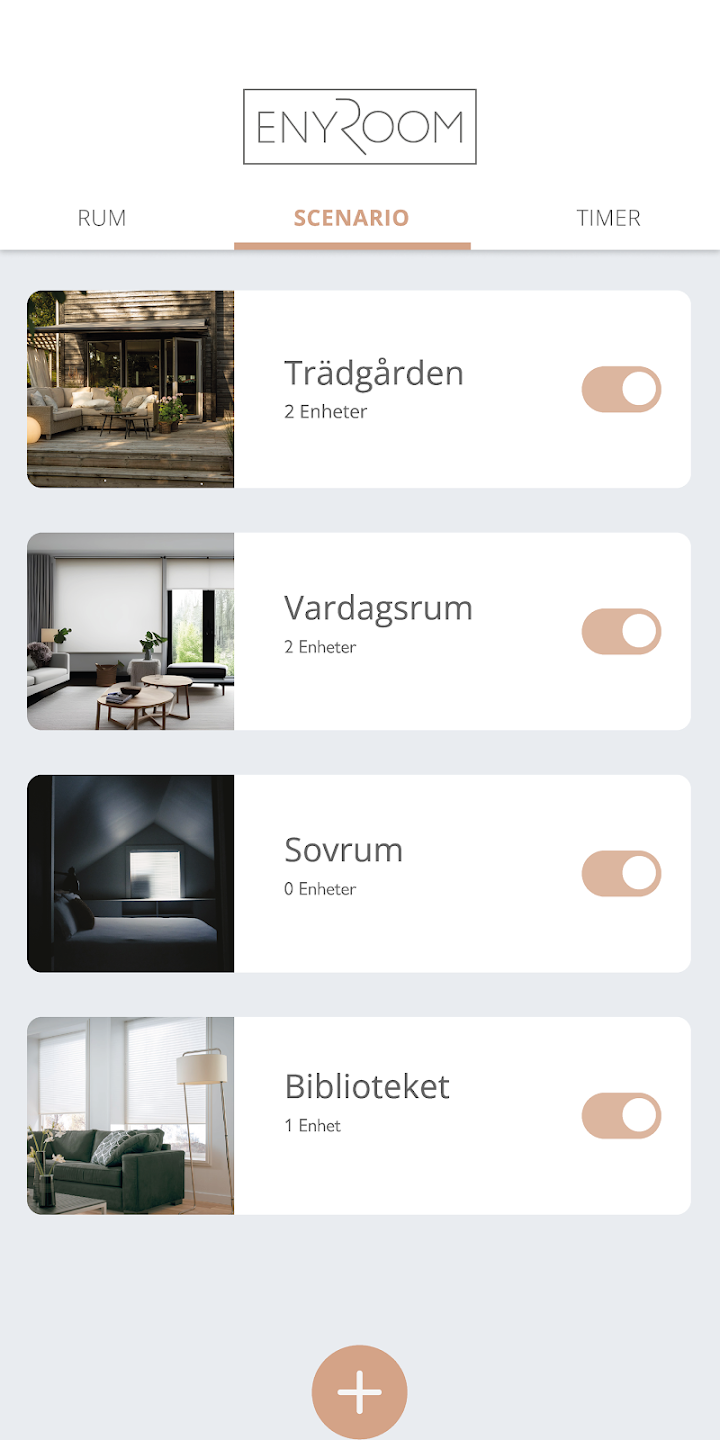Click the 1 Enhet label under Biblioteket
Image resolution: width=720 pixels, height=1440 pixels.
coord(313,1125)
